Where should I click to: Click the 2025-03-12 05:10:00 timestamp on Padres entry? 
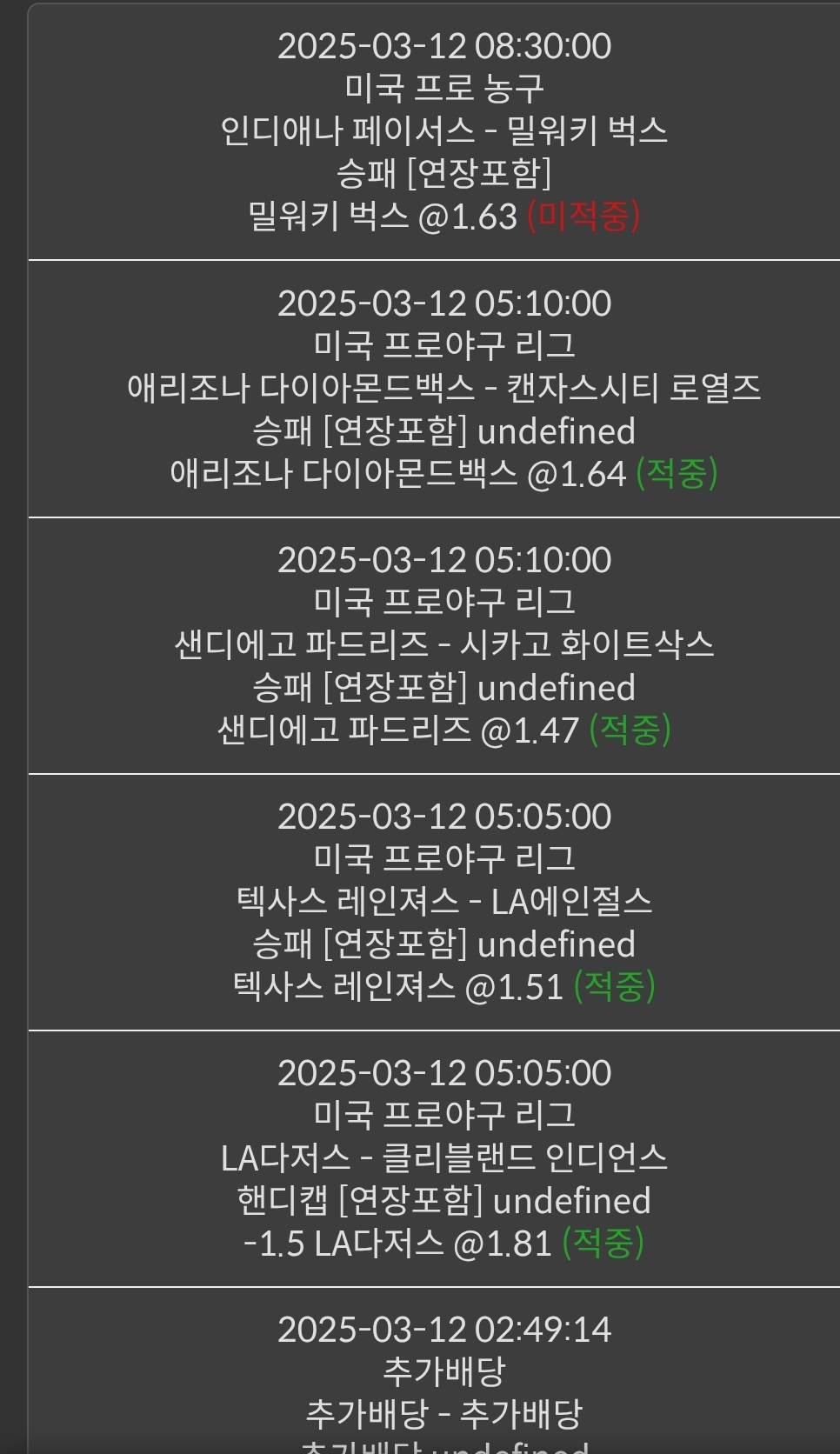coord(443,559)
